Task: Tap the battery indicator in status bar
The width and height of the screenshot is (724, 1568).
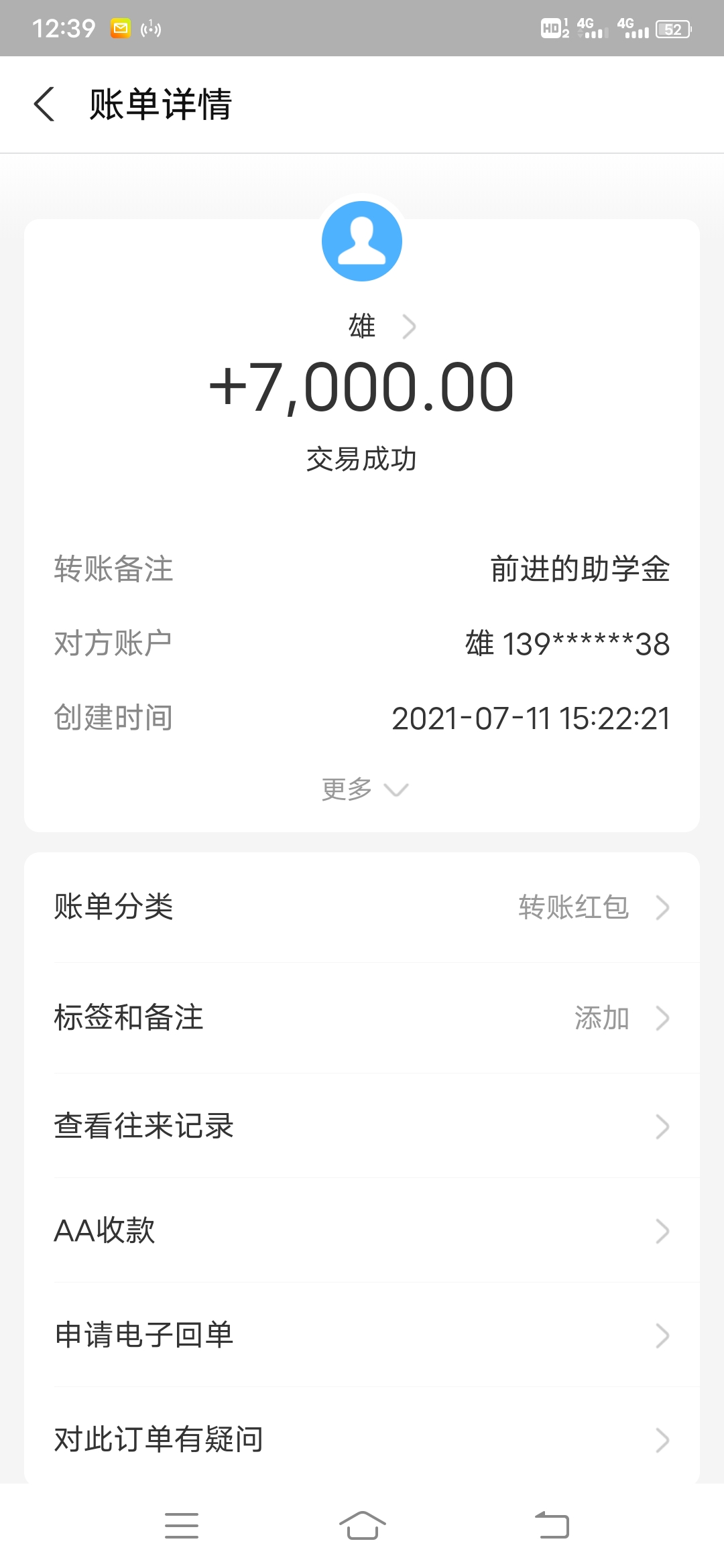Action: tap(672, 28)
